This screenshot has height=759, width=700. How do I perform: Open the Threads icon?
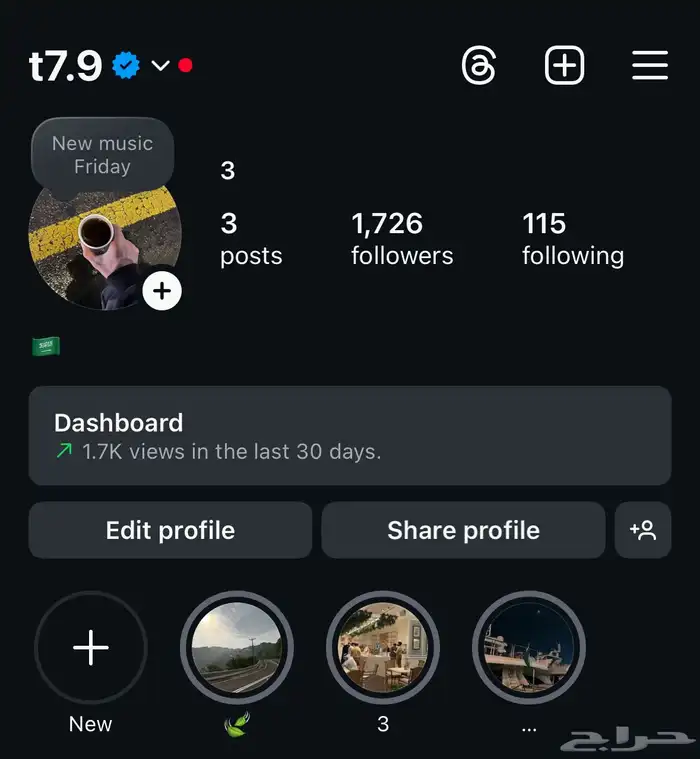479,67
